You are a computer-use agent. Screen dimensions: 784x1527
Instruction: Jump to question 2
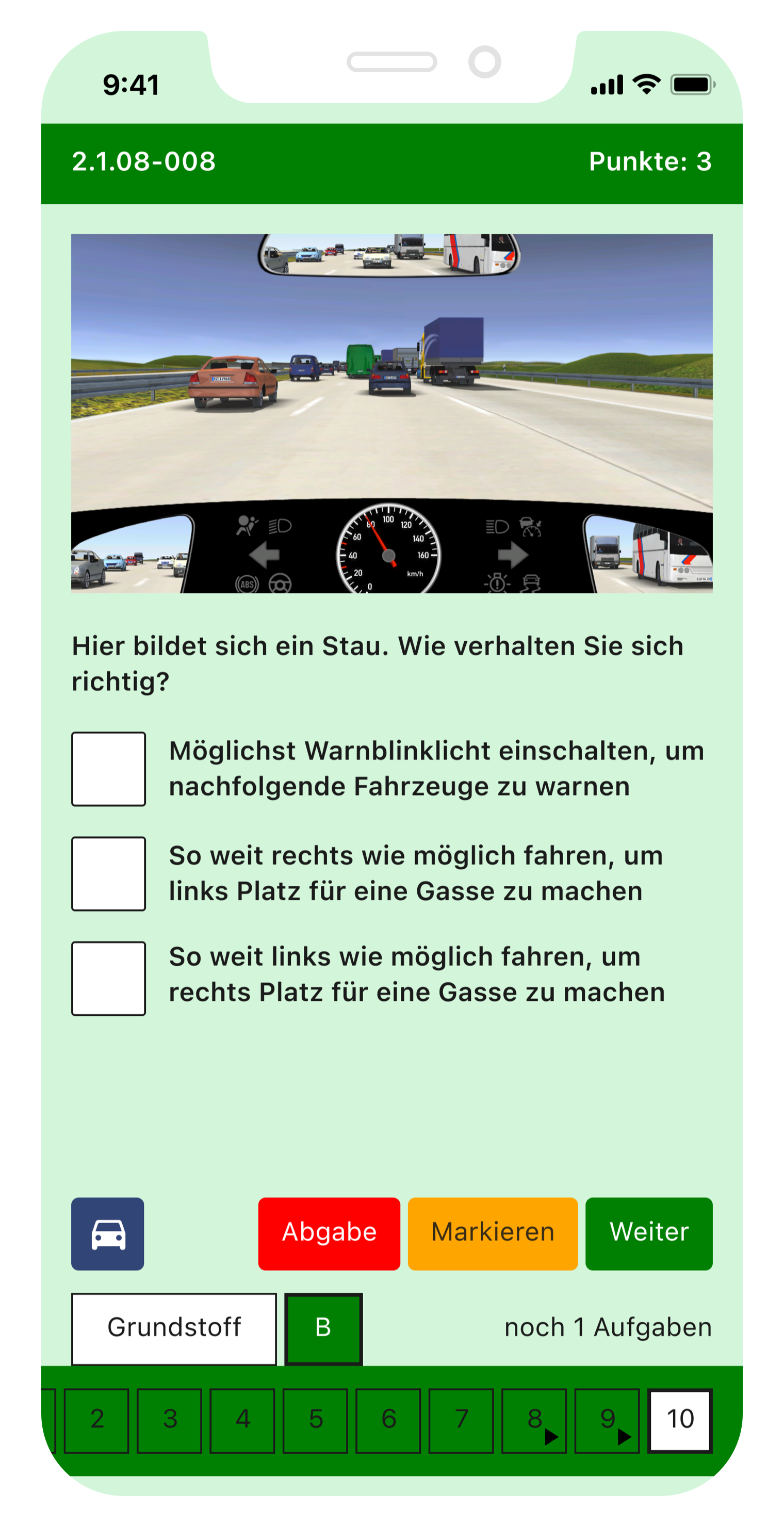(x=96, y=1420)
